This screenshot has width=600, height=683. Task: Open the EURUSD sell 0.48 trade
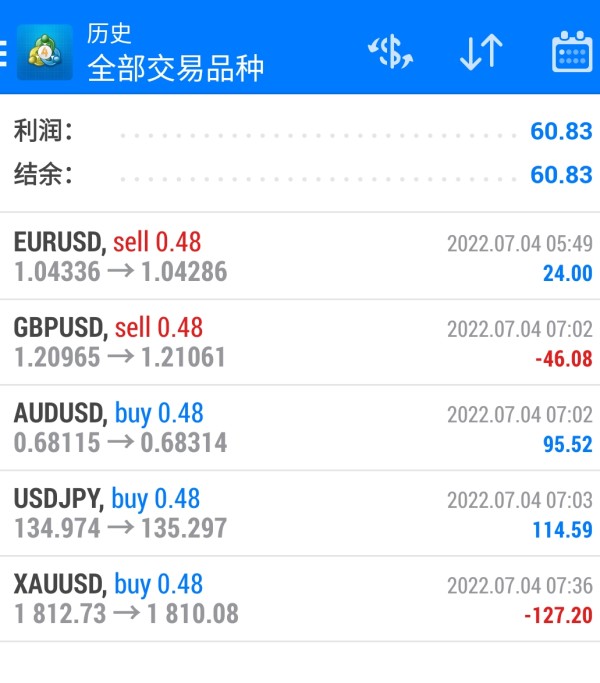300,256
